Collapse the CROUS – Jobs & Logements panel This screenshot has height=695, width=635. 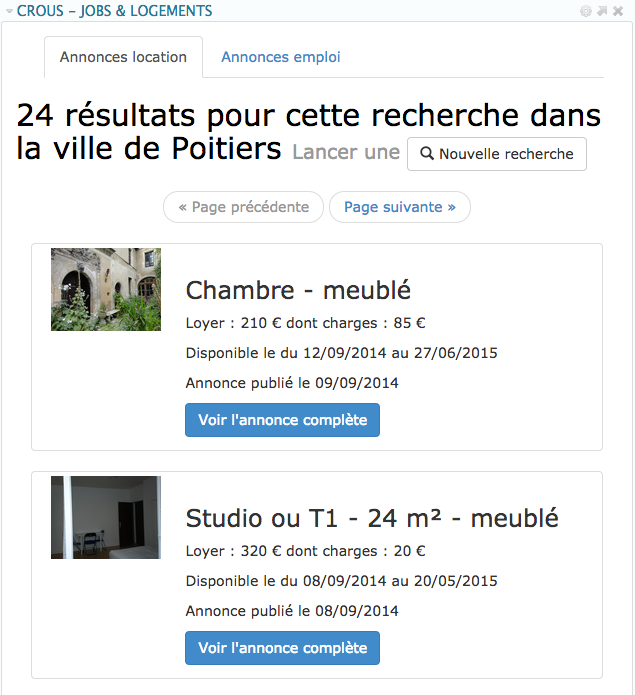(x=9, y=11)
